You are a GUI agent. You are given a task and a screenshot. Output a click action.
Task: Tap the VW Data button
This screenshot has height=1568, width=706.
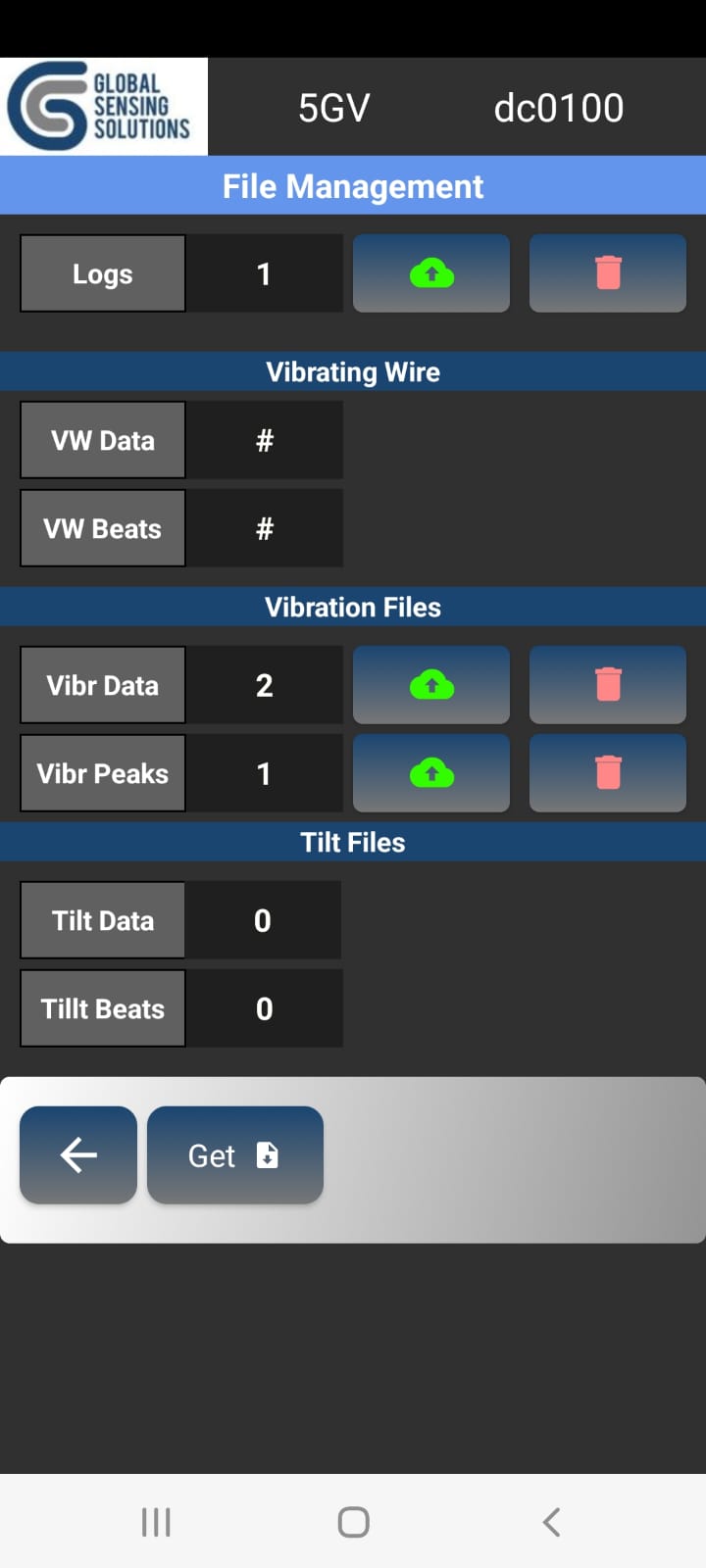pos(103,440)
